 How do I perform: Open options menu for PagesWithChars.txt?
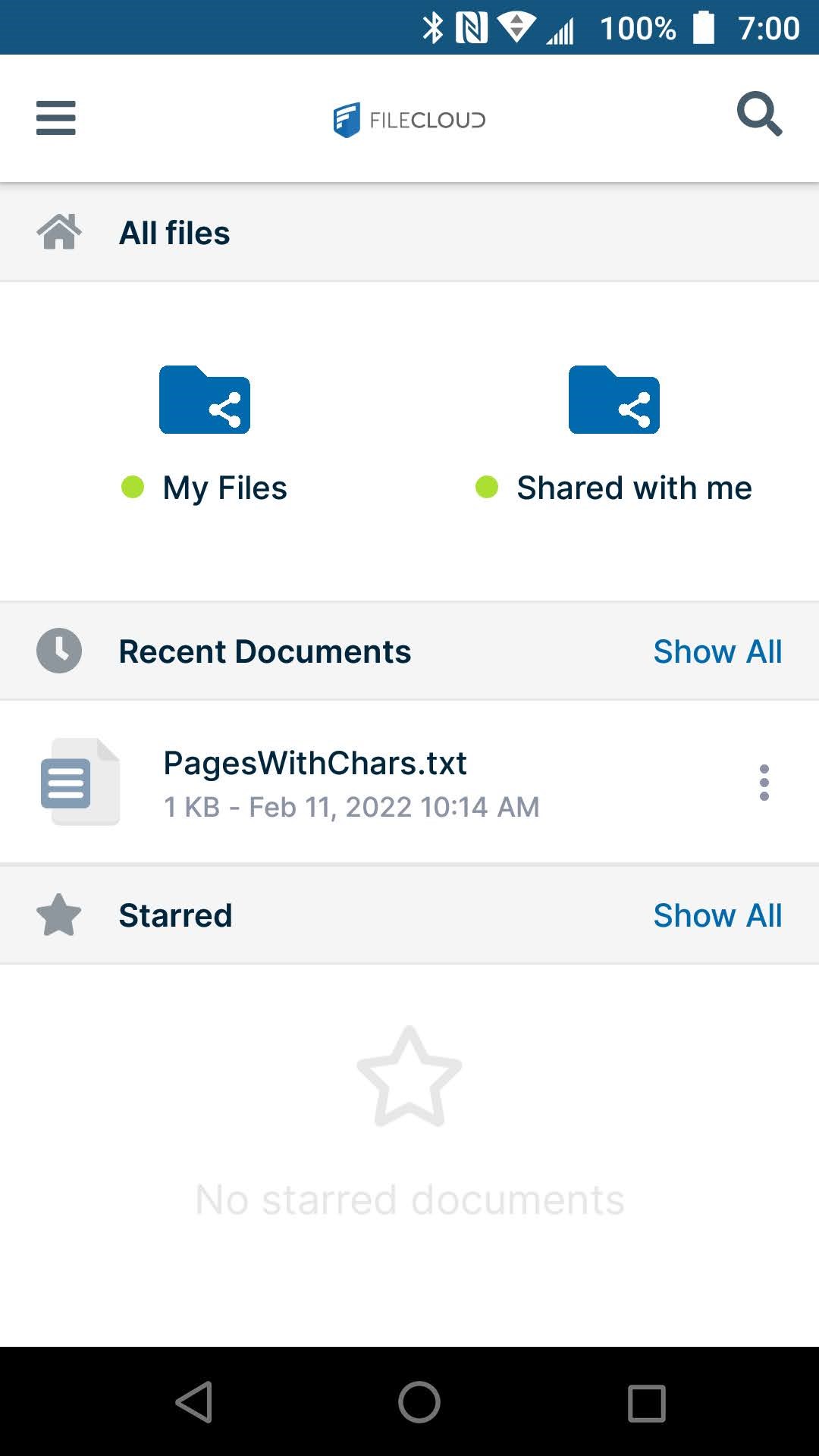click(x=764, y=782)
